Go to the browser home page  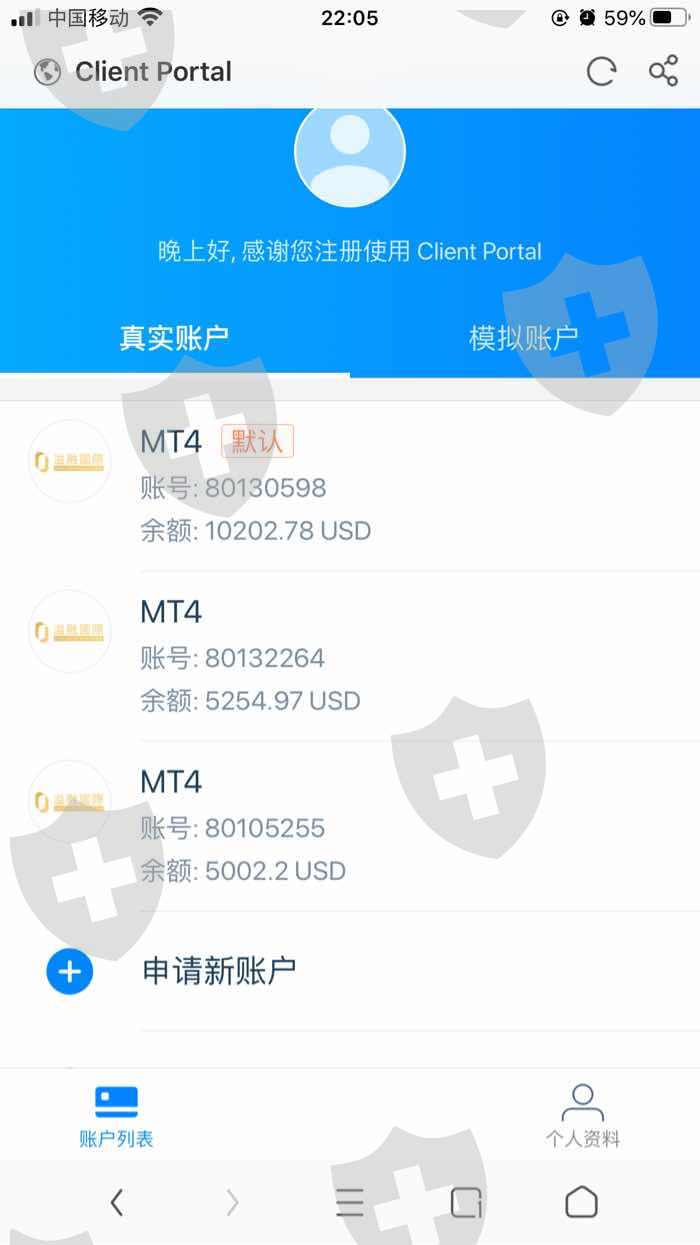[582, 1202]
